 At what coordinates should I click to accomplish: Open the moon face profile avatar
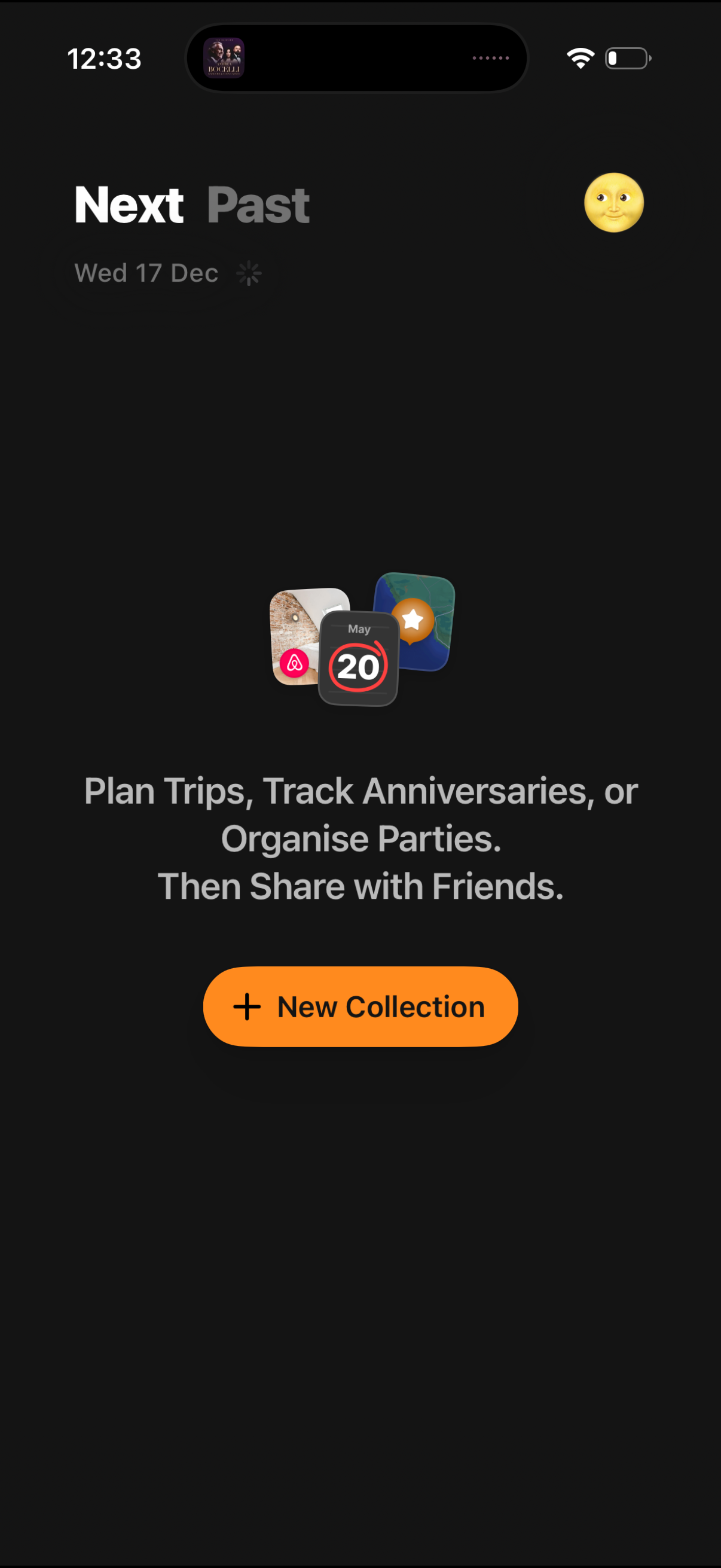(613, 203)
